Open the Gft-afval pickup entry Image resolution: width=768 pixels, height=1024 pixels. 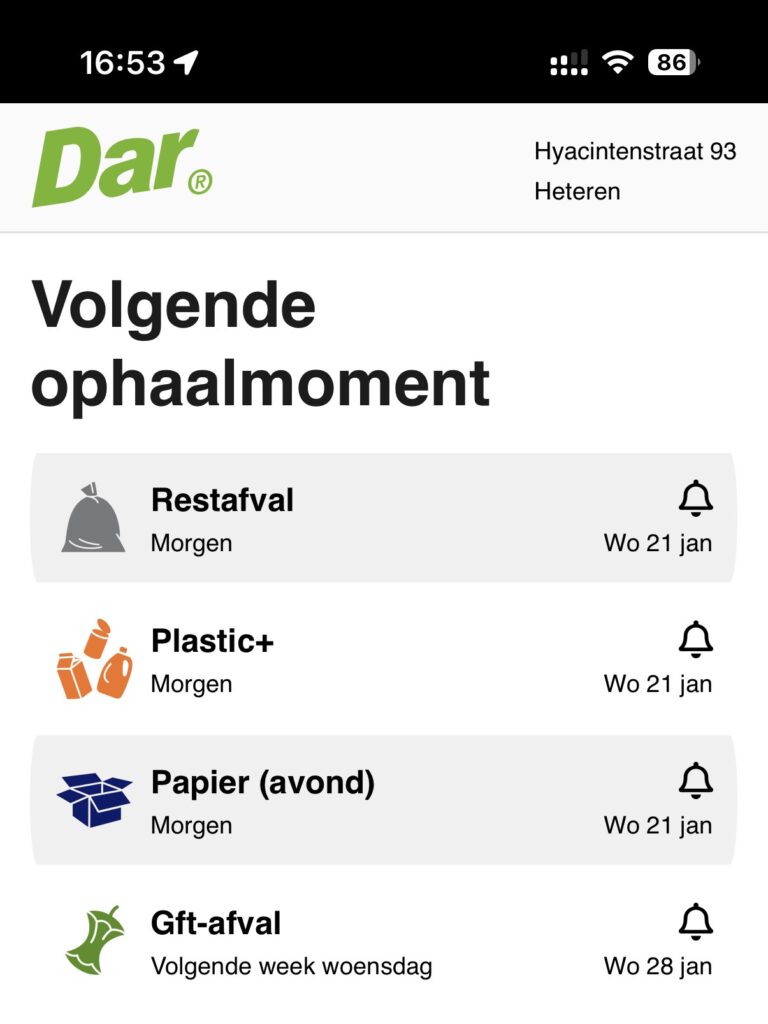click(x=380, y=942)
